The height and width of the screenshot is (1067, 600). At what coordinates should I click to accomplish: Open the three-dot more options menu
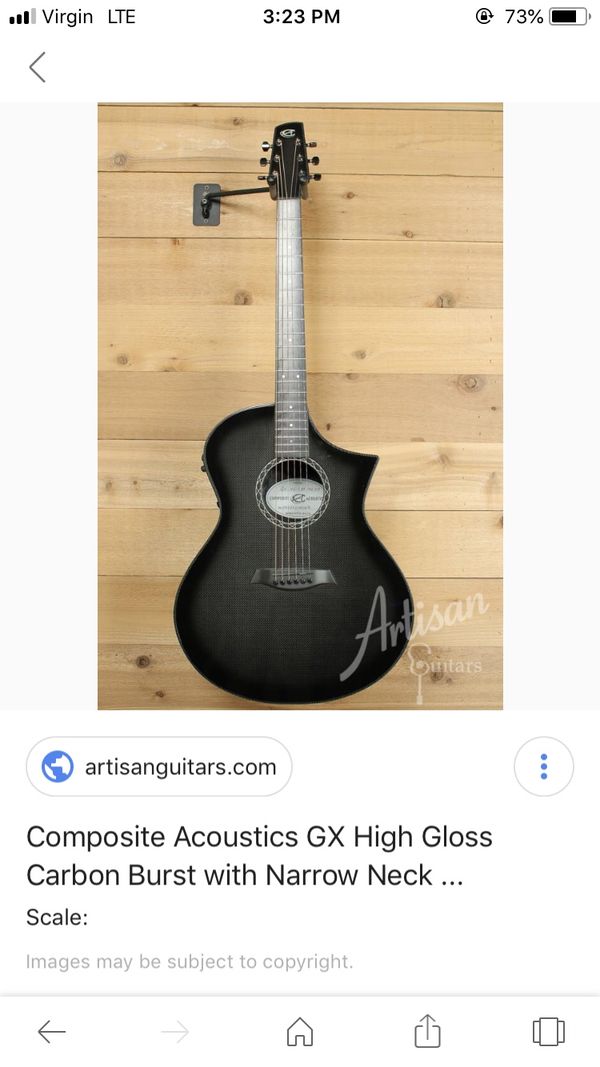(x=543, y=767)
